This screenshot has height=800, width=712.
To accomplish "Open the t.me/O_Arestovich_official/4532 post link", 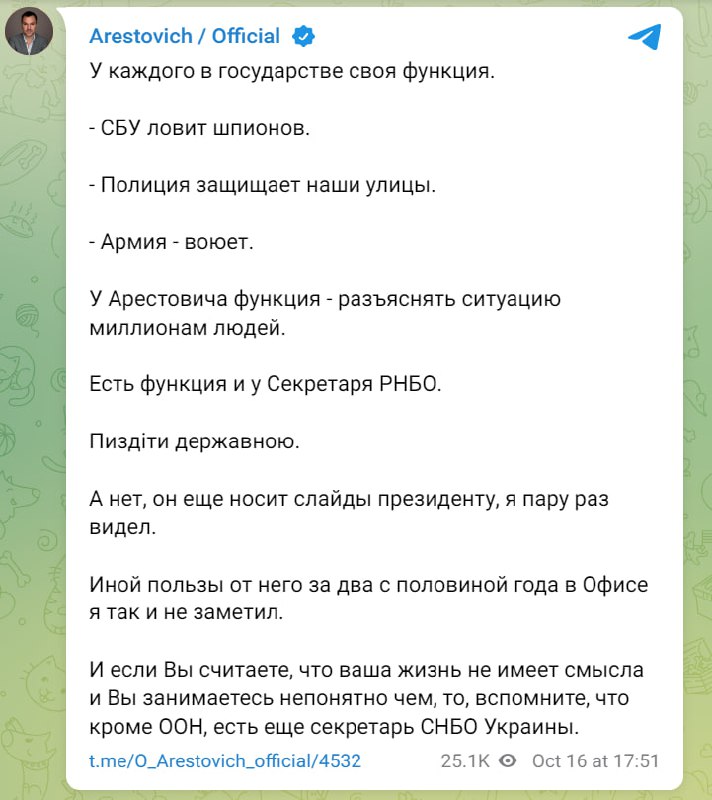I will click(x=225, y=761).
